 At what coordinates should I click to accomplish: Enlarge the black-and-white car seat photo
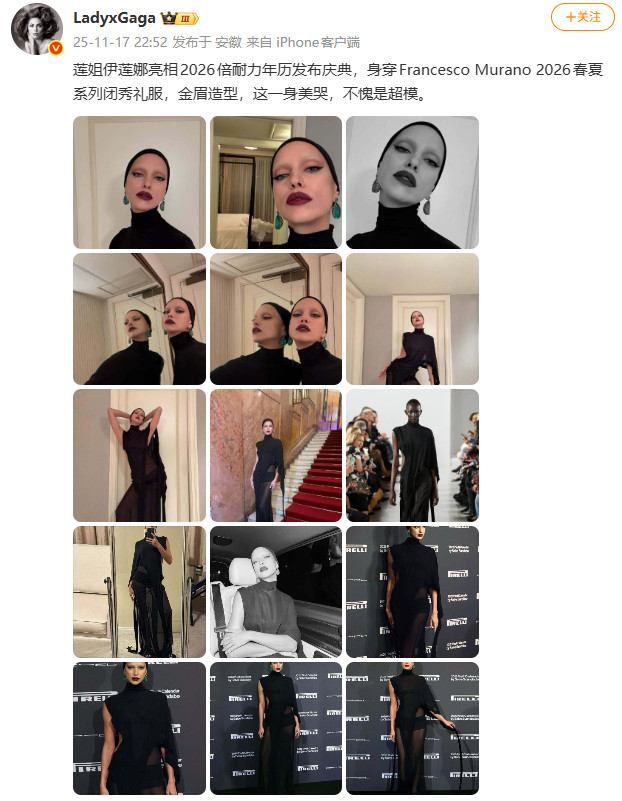[276, 591]
